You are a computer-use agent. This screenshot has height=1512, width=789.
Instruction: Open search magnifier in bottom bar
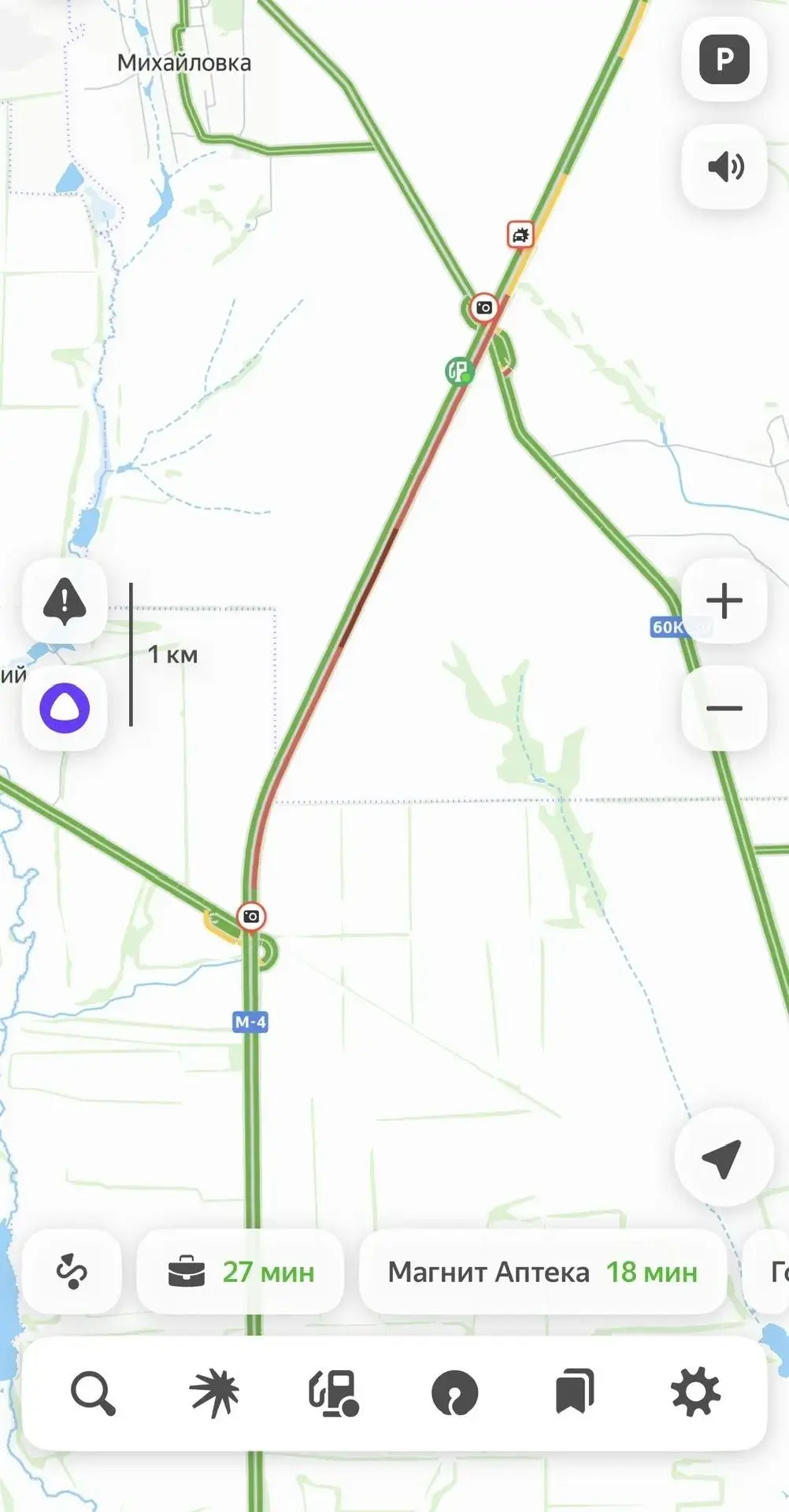tap(93, 1393)
